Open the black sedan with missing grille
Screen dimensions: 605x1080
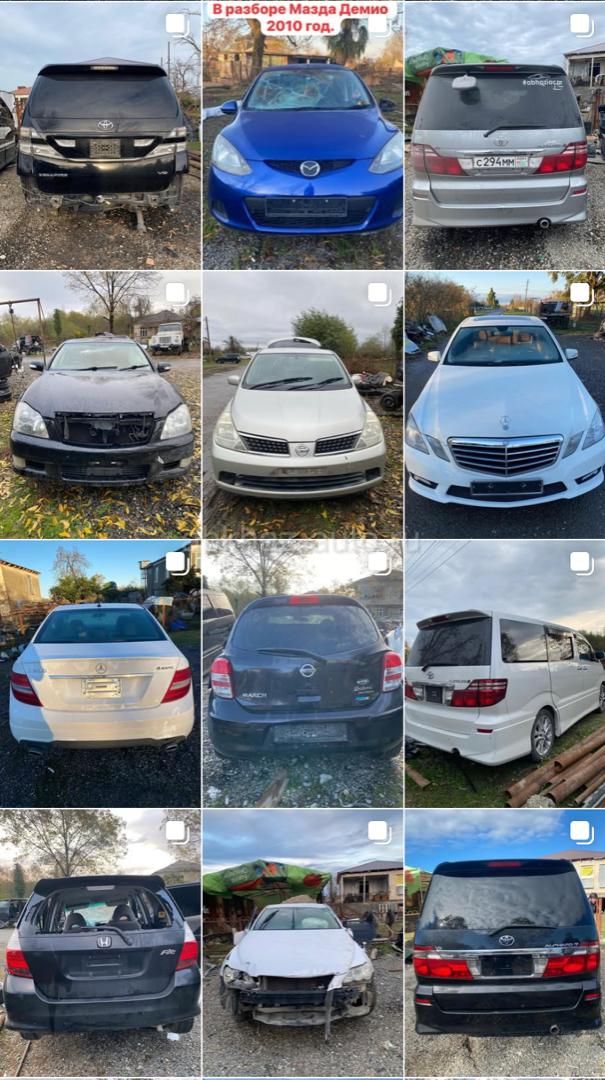(101, 404)
